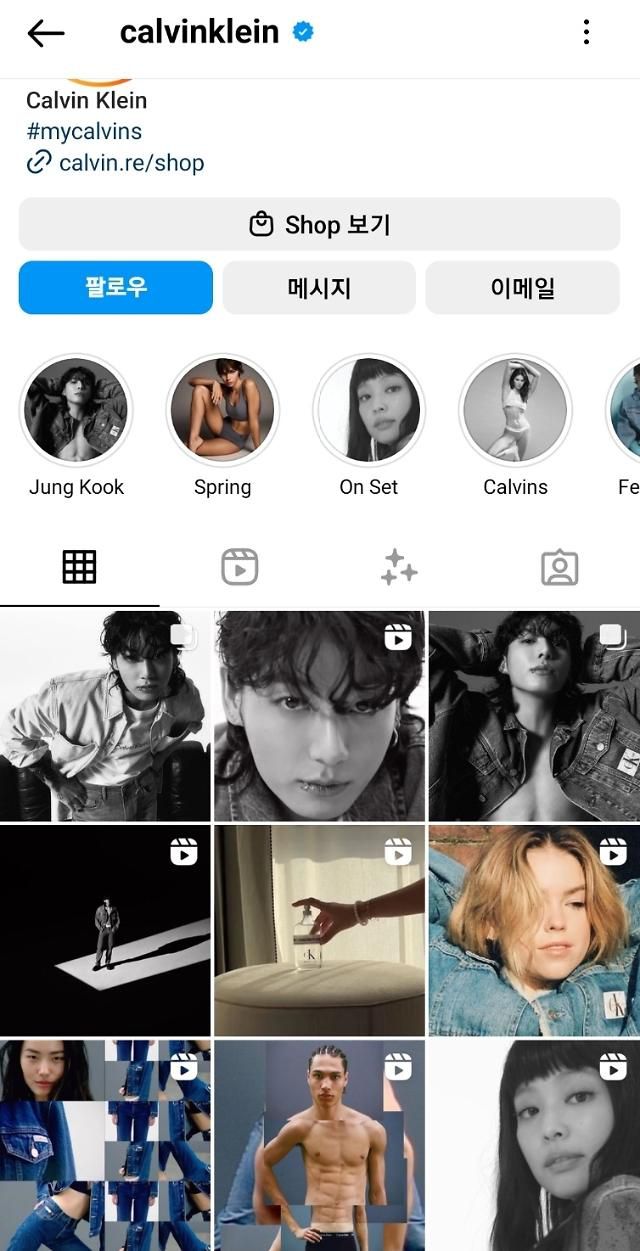
Task: Send a message via 메시지
Action: (x=319, y=288)
